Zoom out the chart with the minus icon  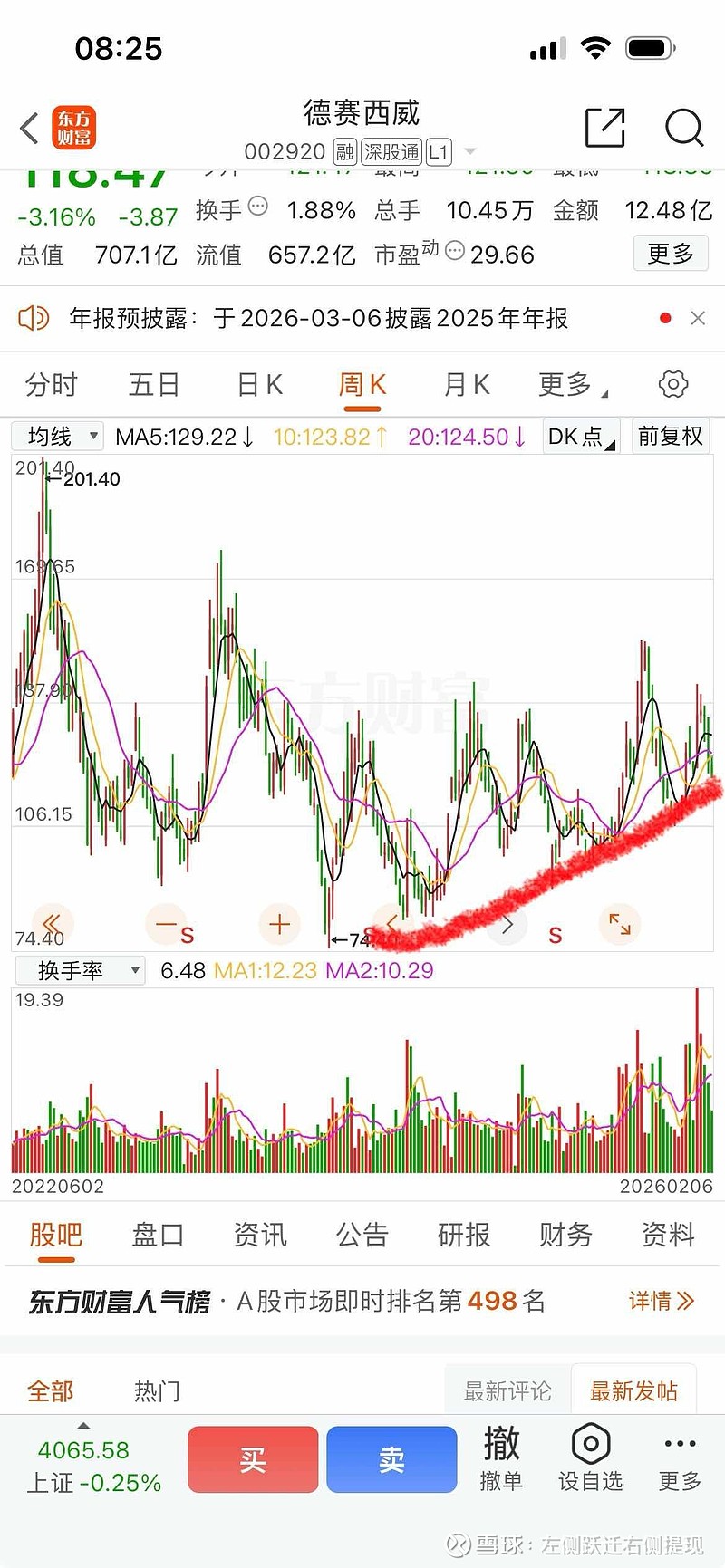[x=167, y=924]
